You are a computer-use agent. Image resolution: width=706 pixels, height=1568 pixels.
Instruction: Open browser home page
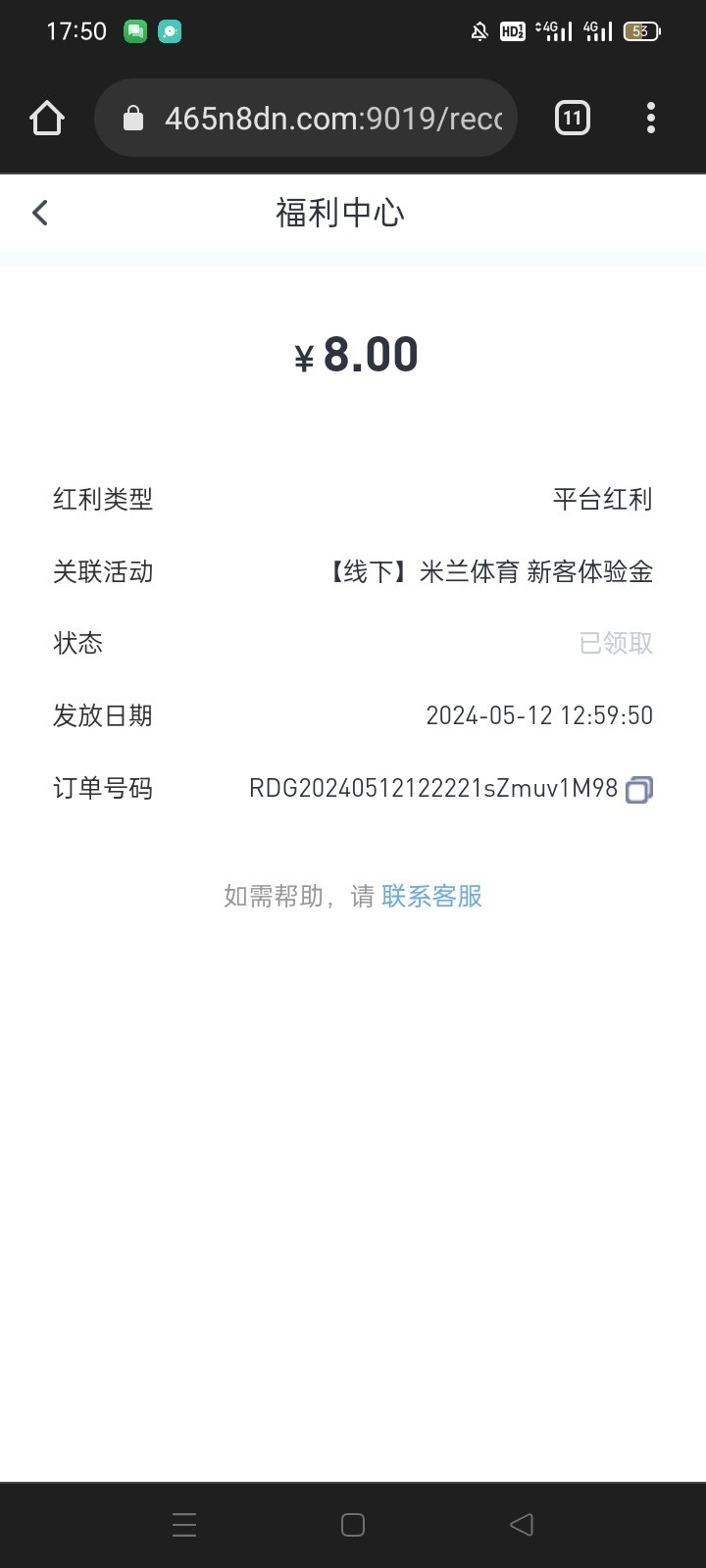pos(47,119)
